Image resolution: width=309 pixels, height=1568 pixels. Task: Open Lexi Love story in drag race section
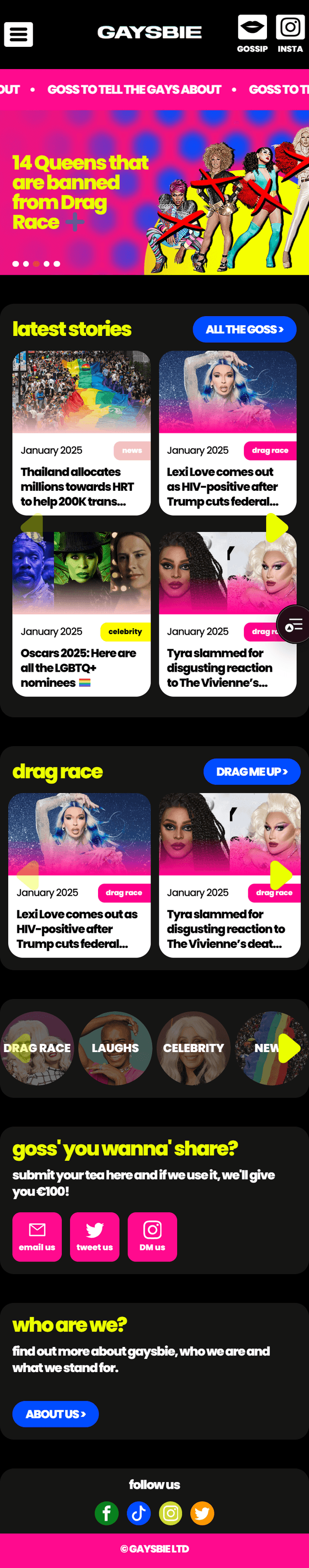[x=77, y=928]
